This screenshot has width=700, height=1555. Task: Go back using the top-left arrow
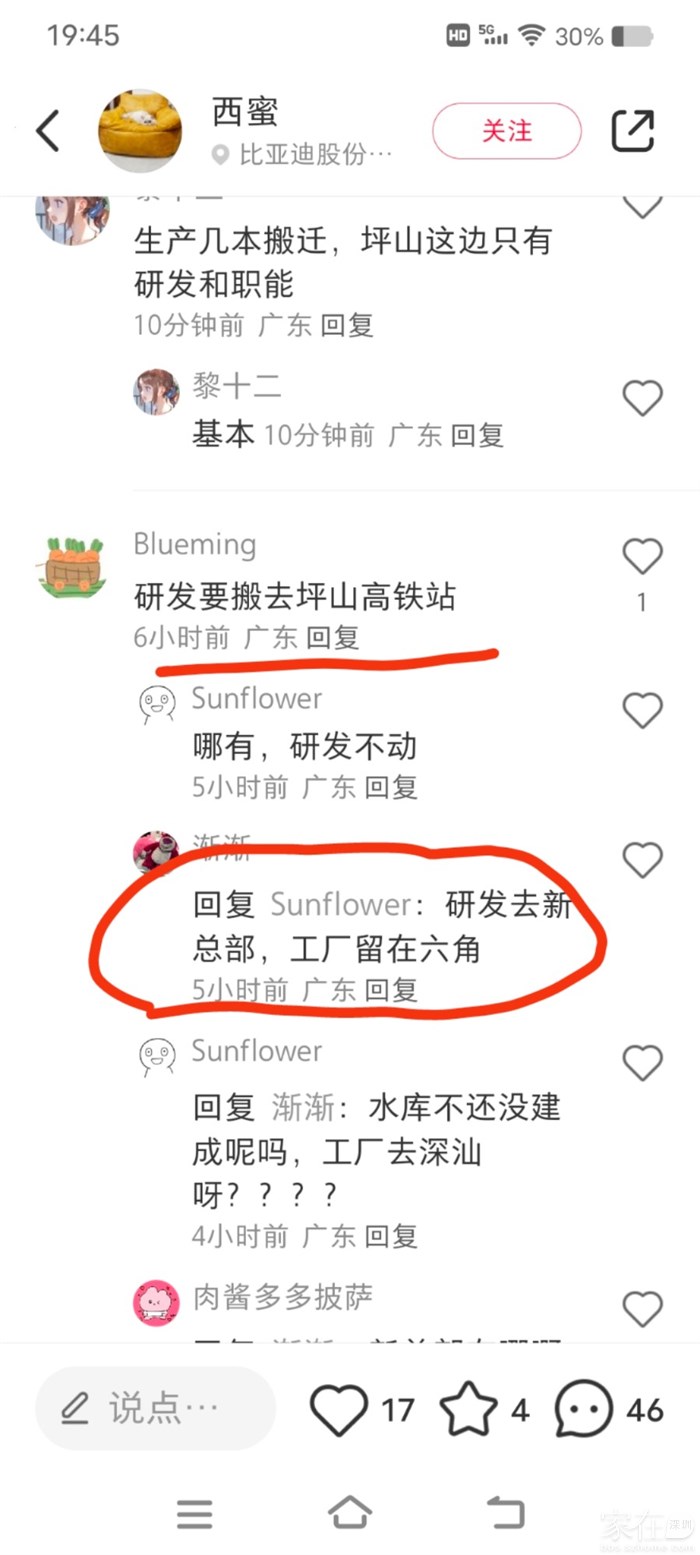(48, 131)
